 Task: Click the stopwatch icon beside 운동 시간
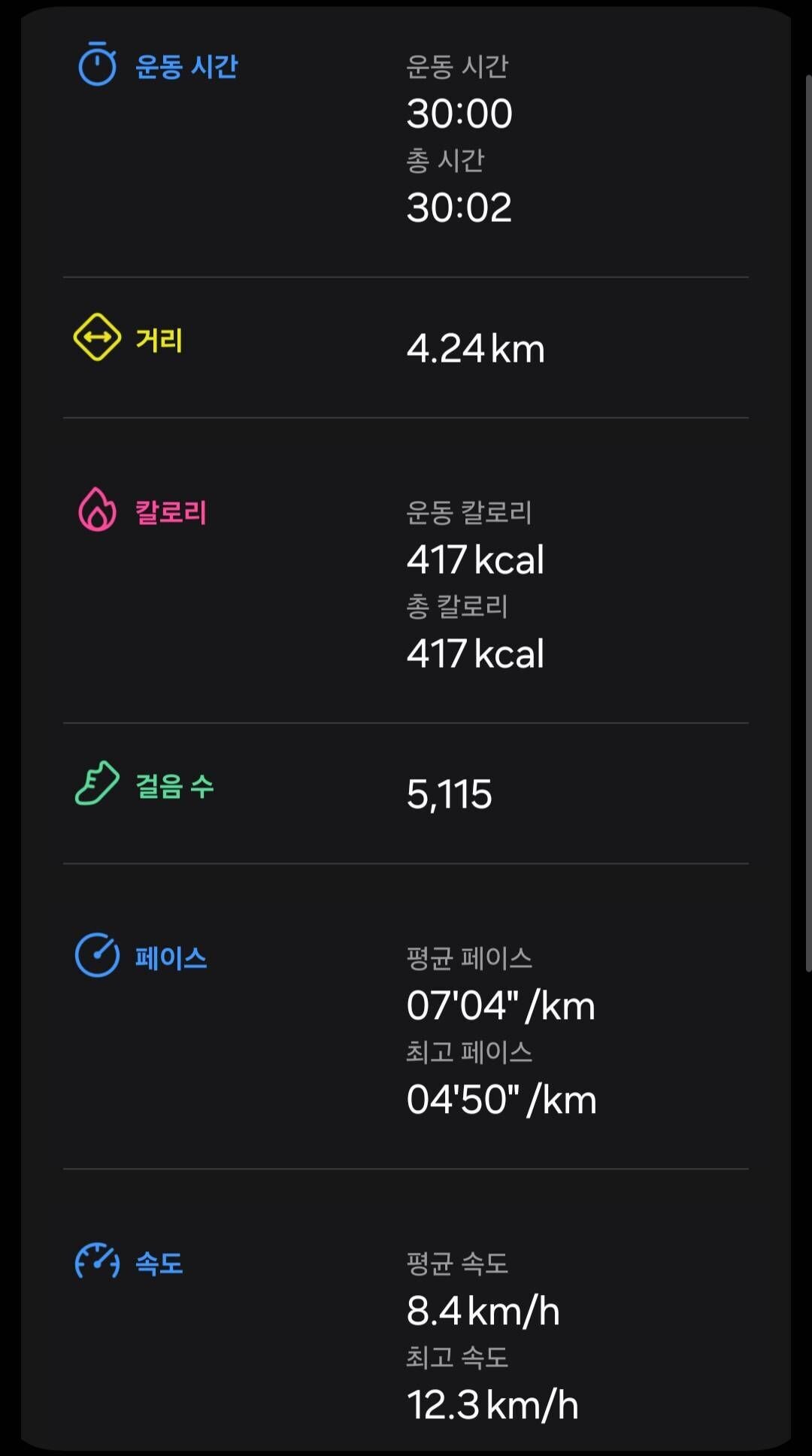(96, 66)
